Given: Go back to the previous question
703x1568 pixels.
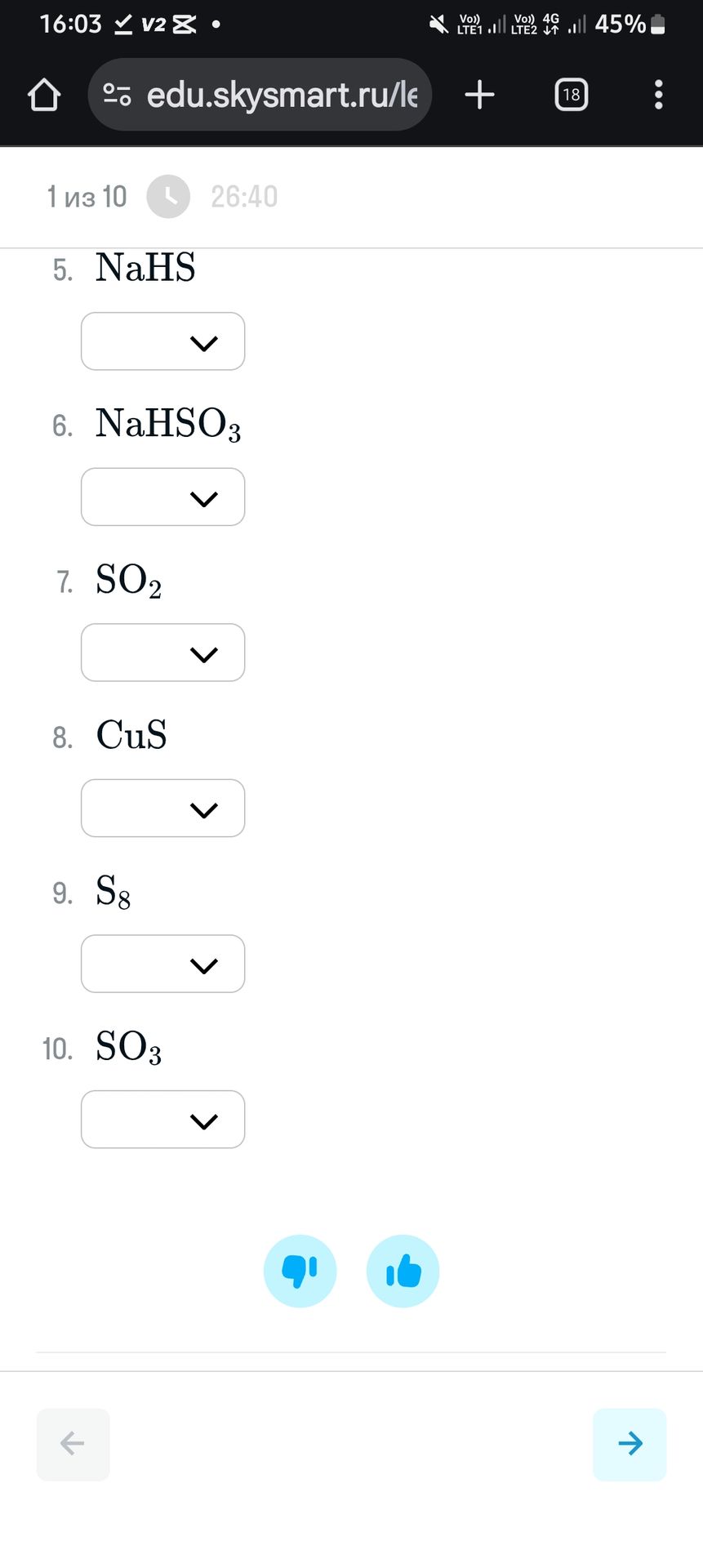Looking at the screenshot, I should point(73,1444).
